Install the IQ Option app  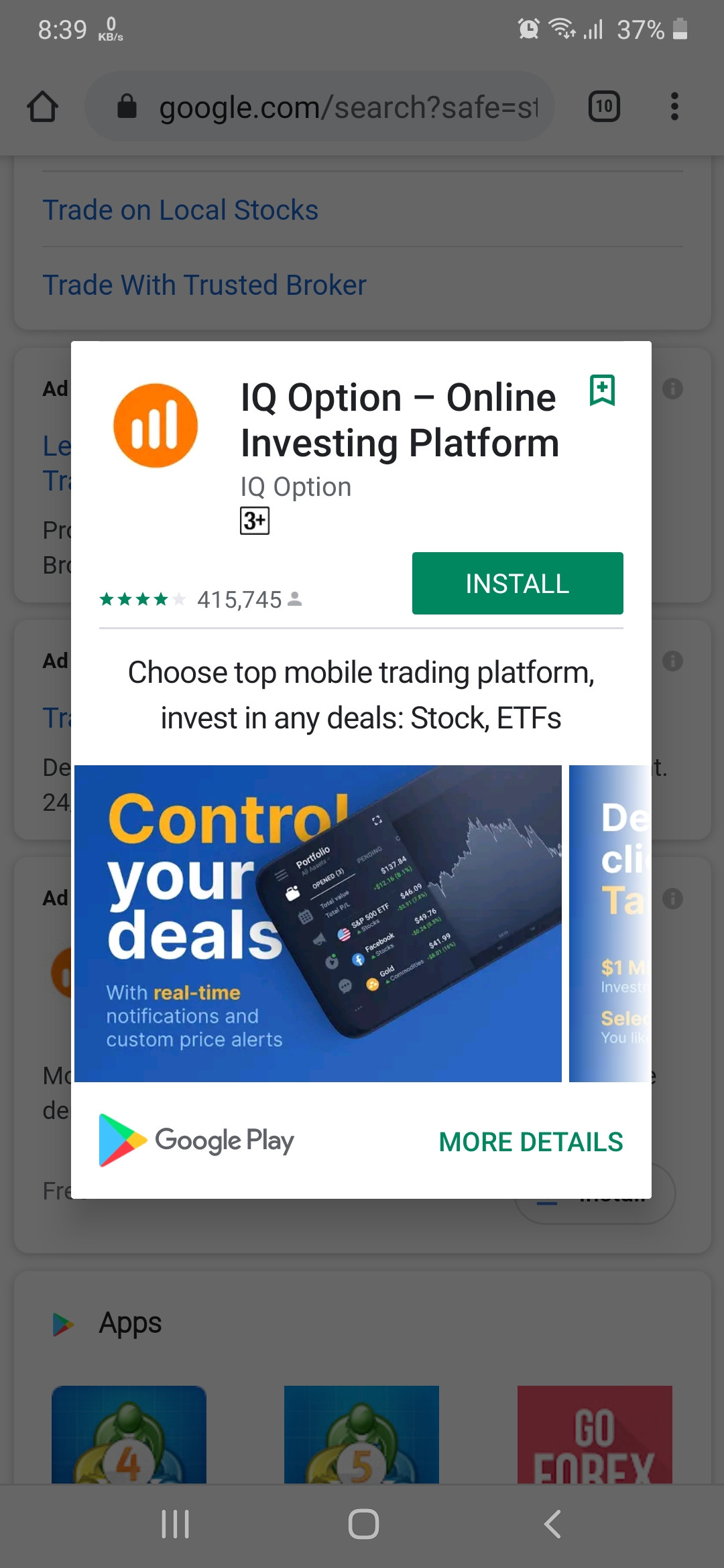pyautogui.click(x=517, y=583)
